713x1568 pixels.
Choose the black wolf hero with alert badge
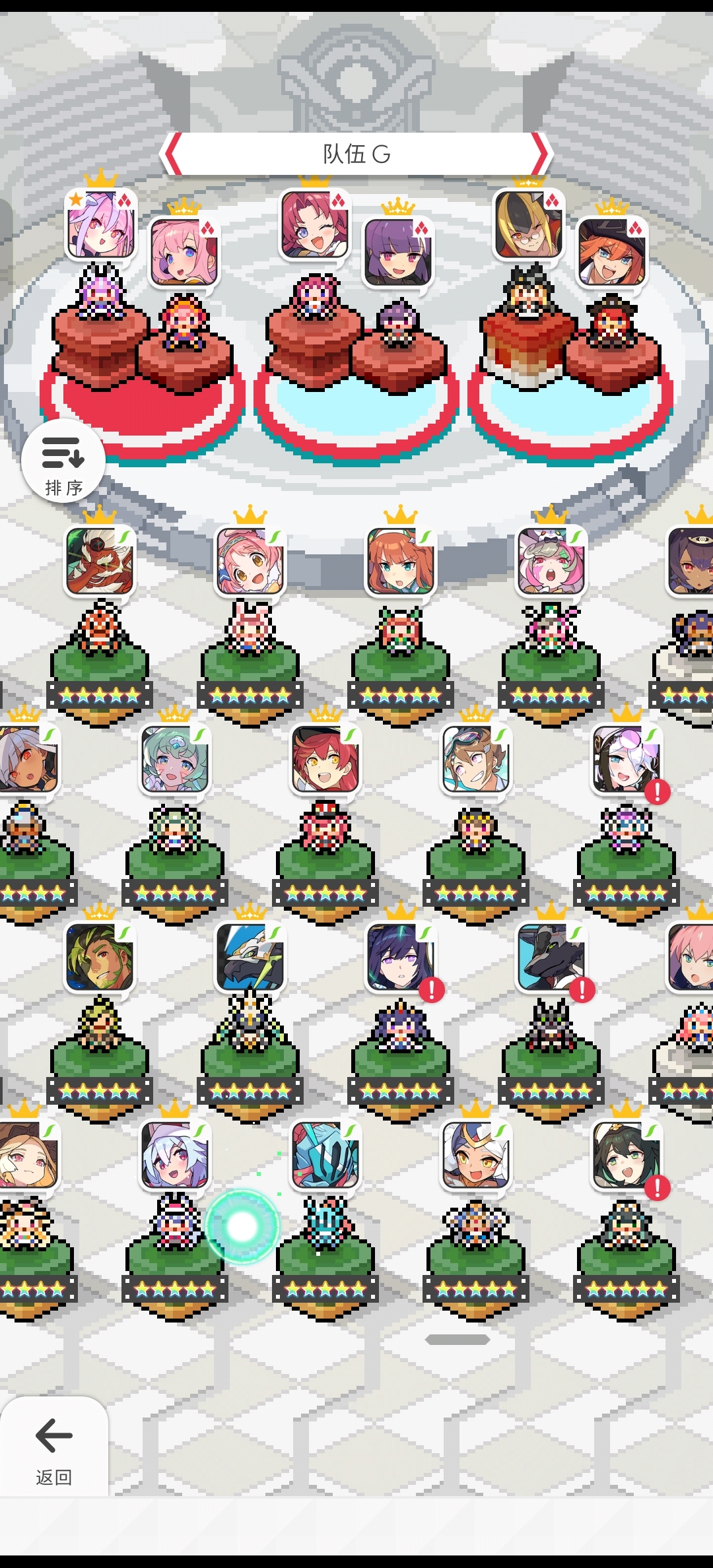click(x=551, y=957)
